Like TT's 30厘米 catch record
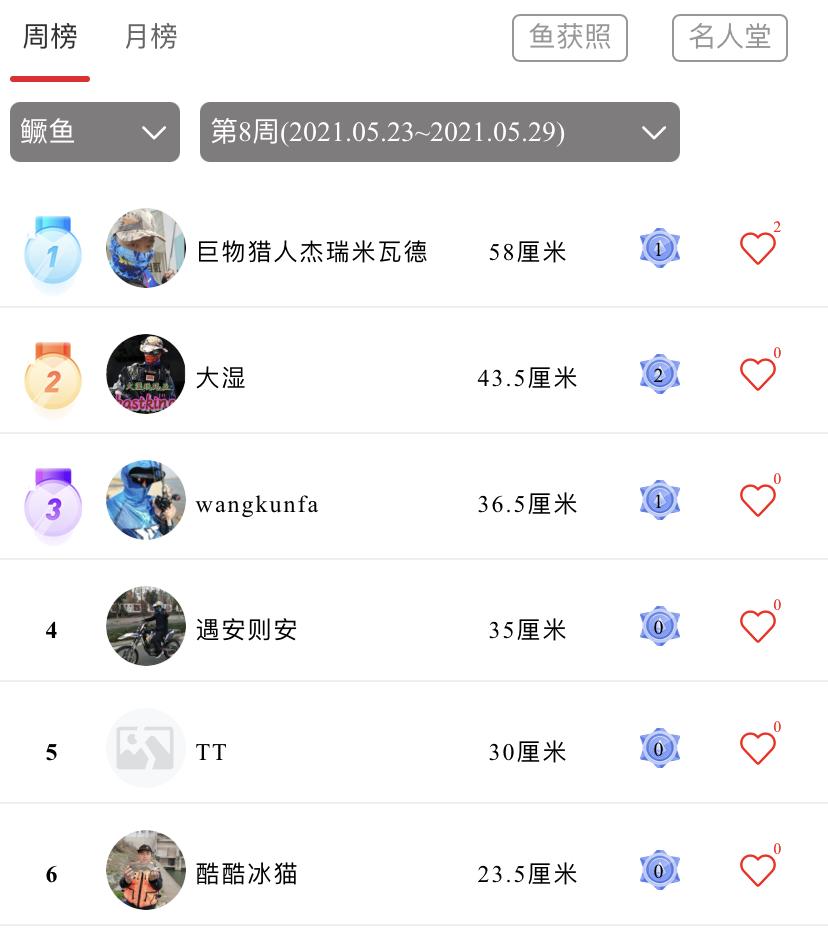This screenshot has height=931, width=828. 757,748
